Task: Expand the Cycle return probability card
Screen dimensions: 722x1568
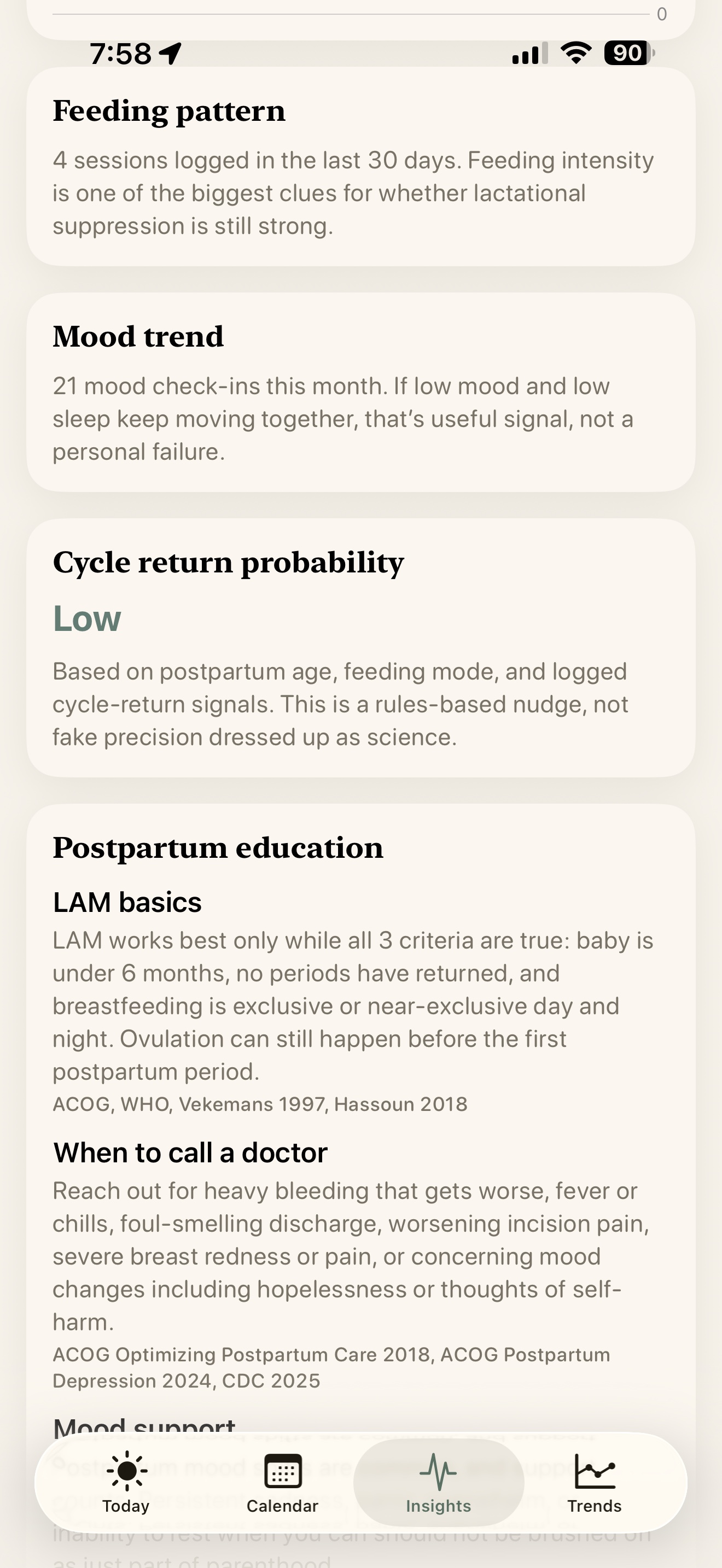Action: (x=361, y=651)
